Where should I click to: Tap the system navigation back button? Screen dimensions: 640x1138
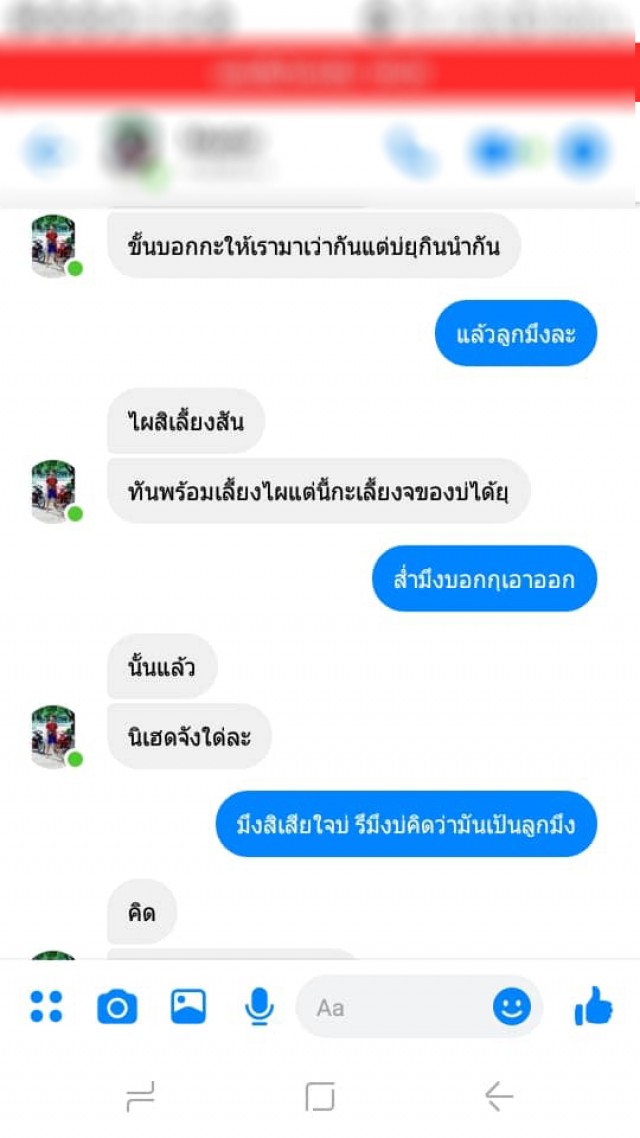[x=498, y=1097]
